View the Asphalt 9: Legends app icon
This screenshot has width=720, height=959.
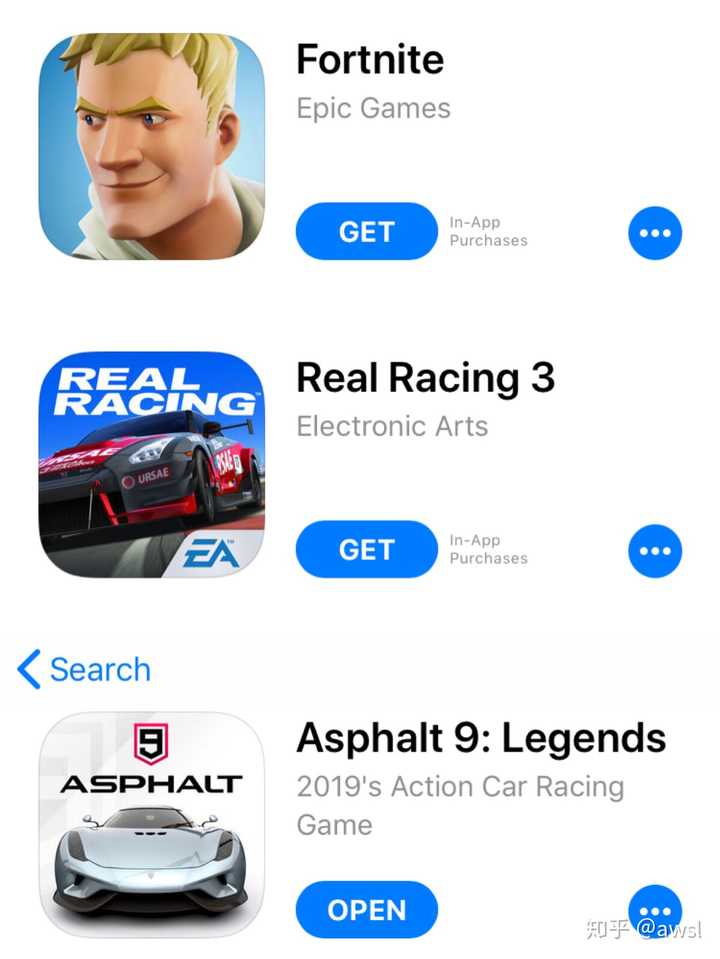152,825
